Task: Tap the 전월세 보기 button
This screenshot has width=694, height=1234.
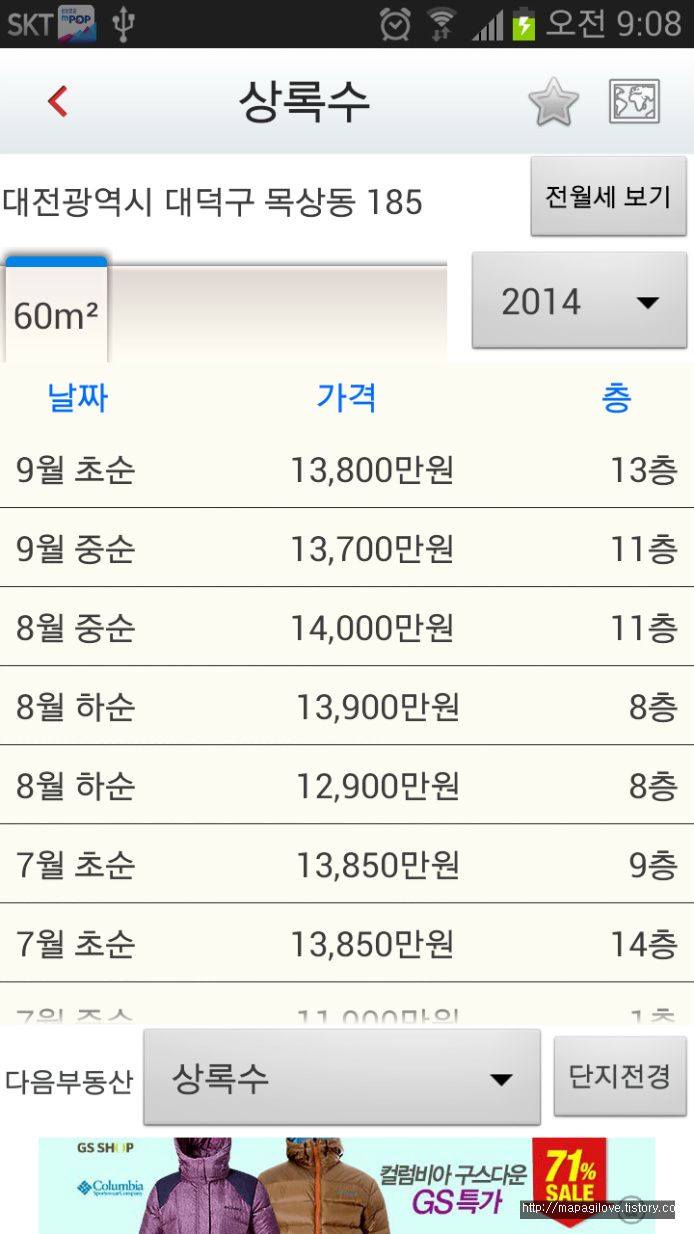Action: tap(608, 196)
